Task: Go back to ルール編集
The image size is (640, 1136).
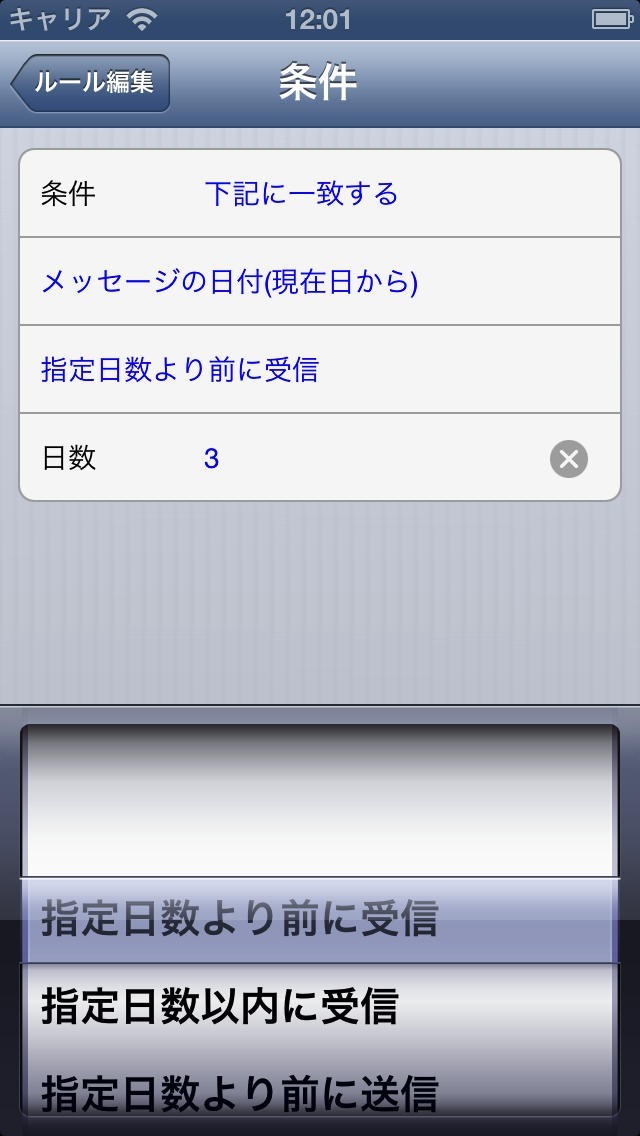Action: pos(91,83)
